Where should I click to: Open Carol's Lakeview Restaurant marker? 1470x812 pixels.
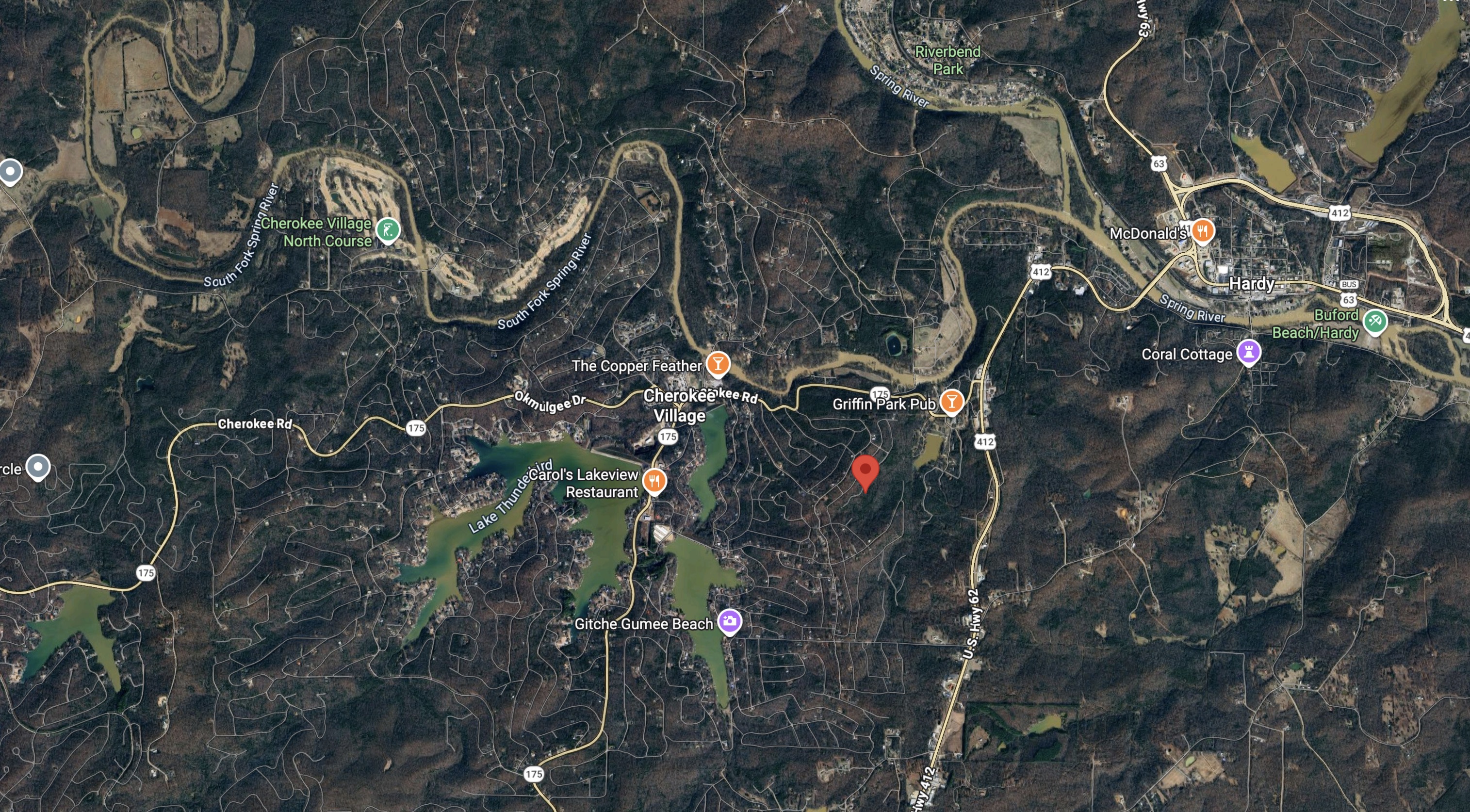click(x=654, y=481)
